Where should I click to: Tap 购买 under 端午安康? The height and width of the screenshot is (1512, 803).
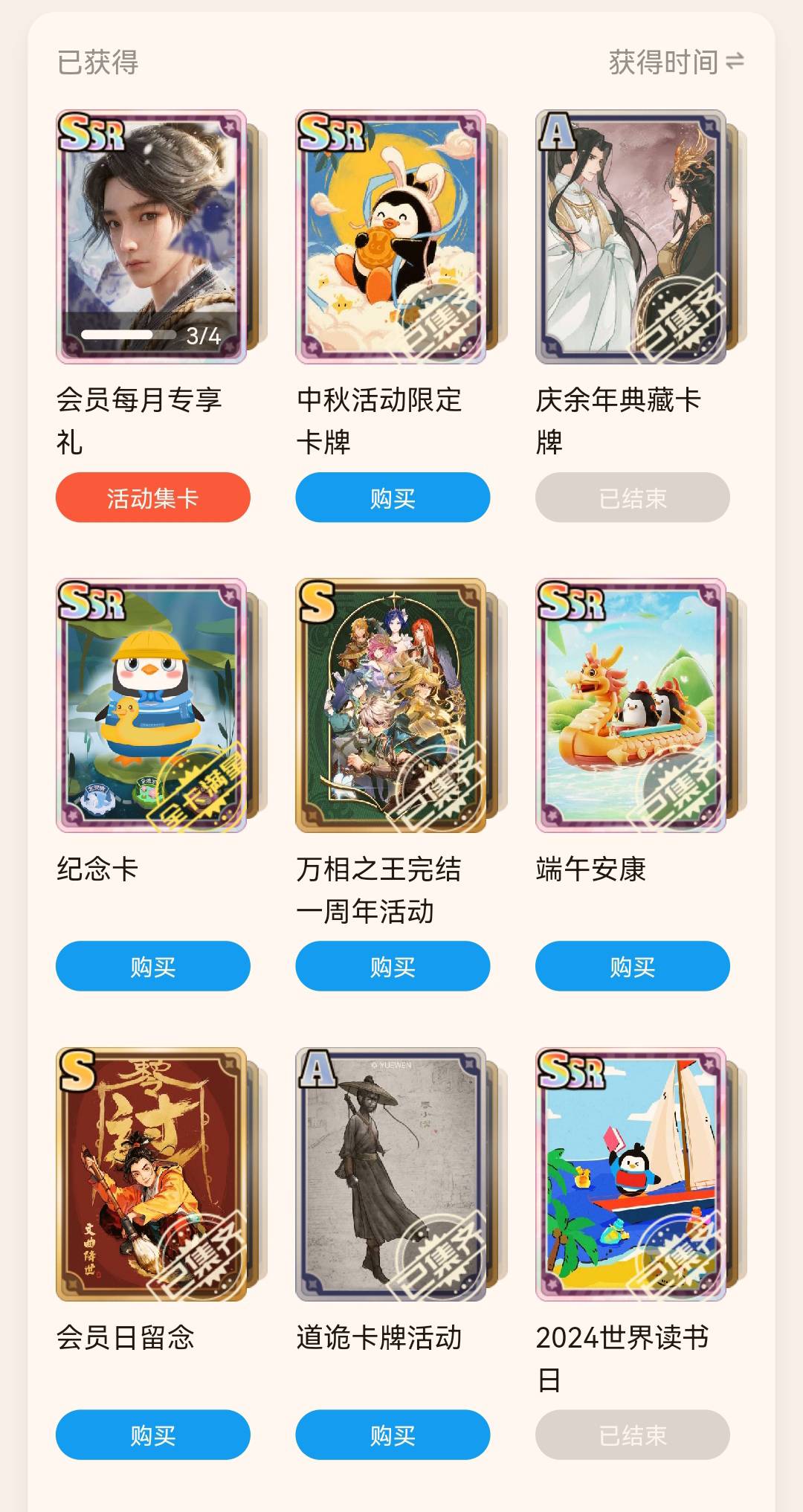click(633, 966)
